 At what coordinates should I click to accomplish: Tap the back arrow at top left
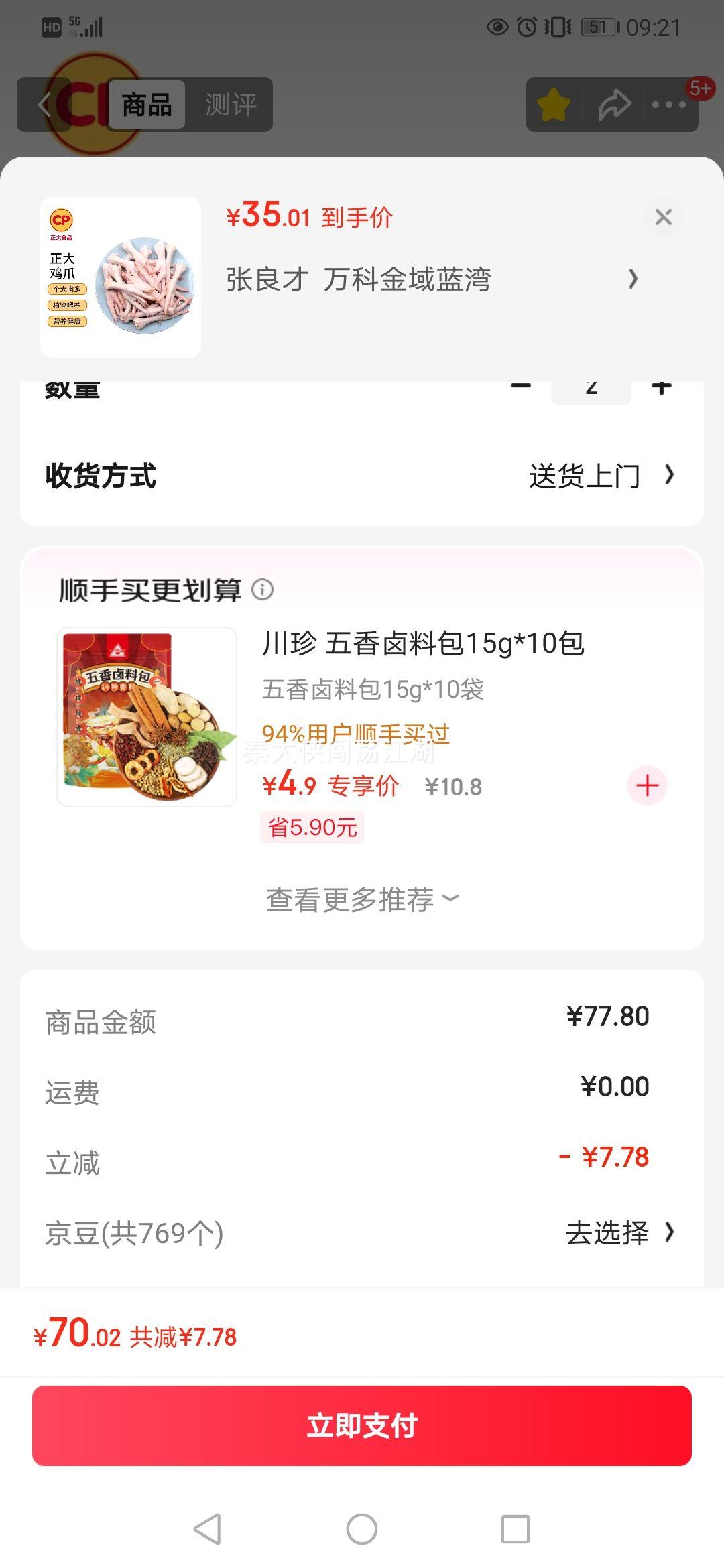point(44,104)
